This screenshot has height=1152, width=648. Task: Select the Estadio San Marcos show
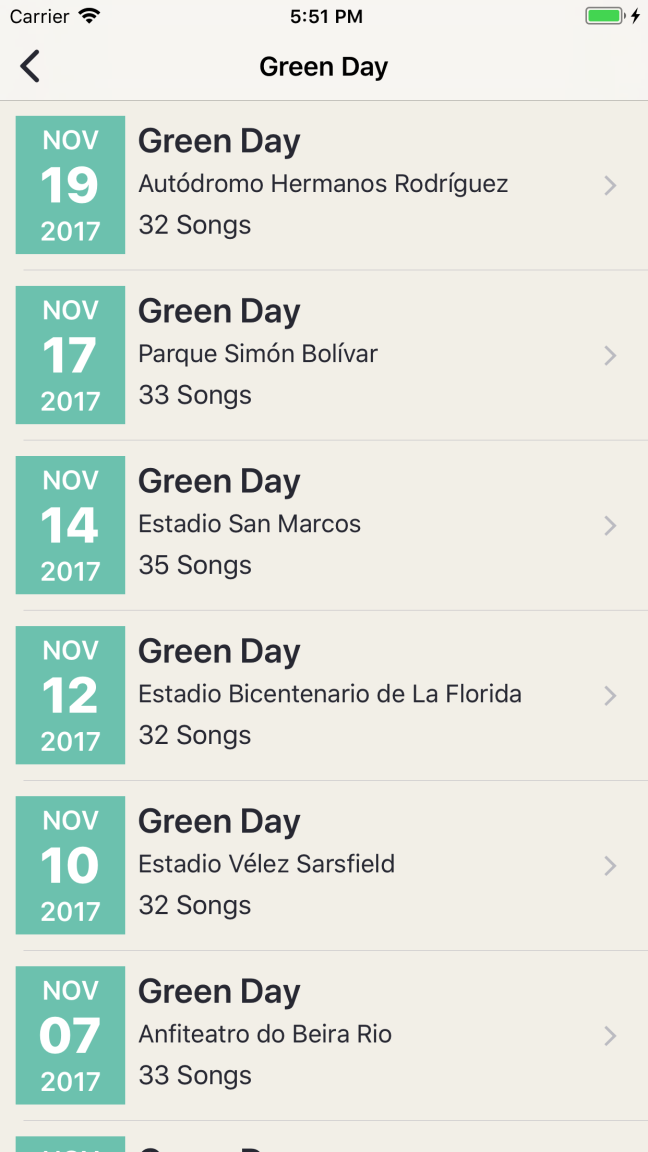coord(323,525)
